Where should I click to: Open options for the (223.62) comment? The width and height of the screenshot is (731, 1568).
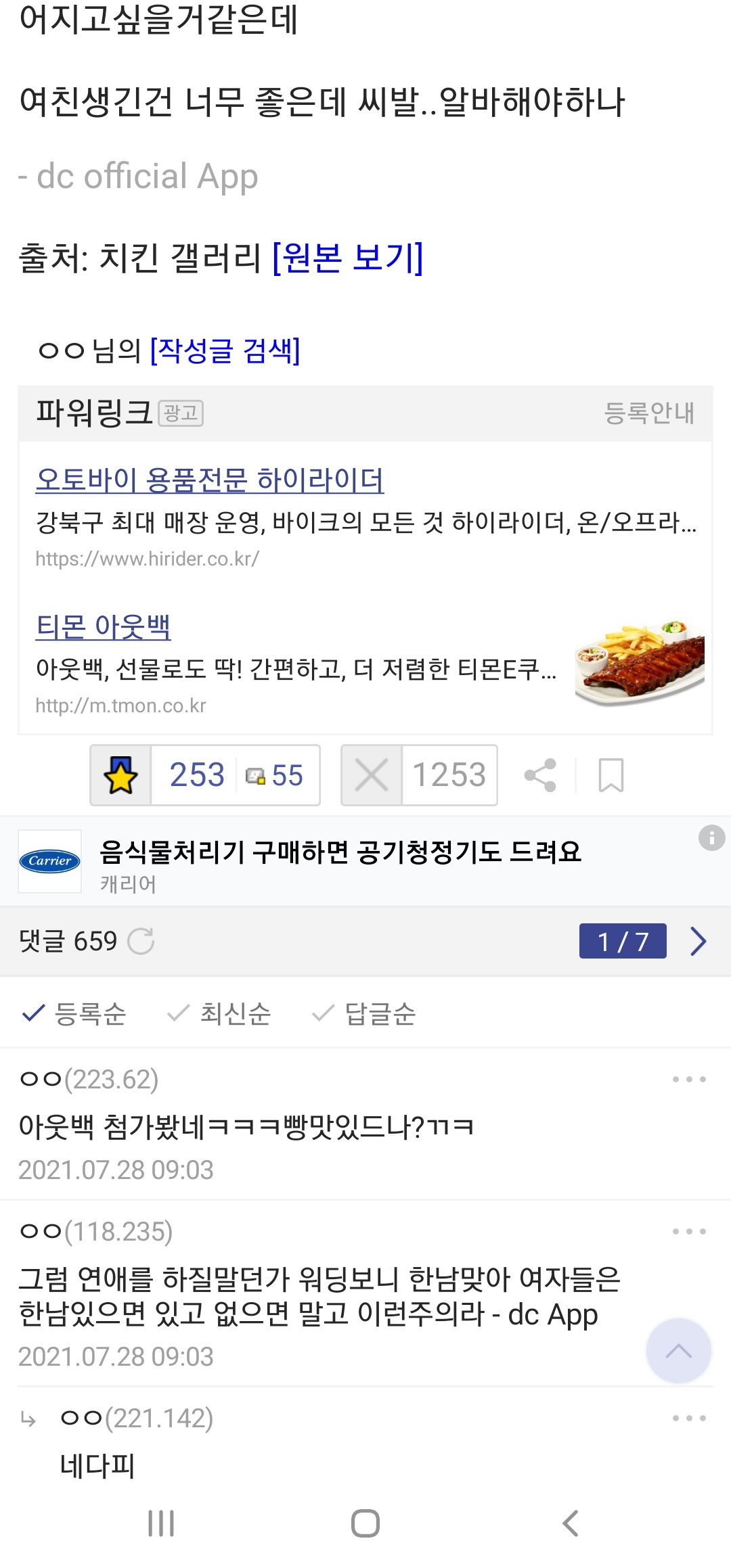(689, 1079)
